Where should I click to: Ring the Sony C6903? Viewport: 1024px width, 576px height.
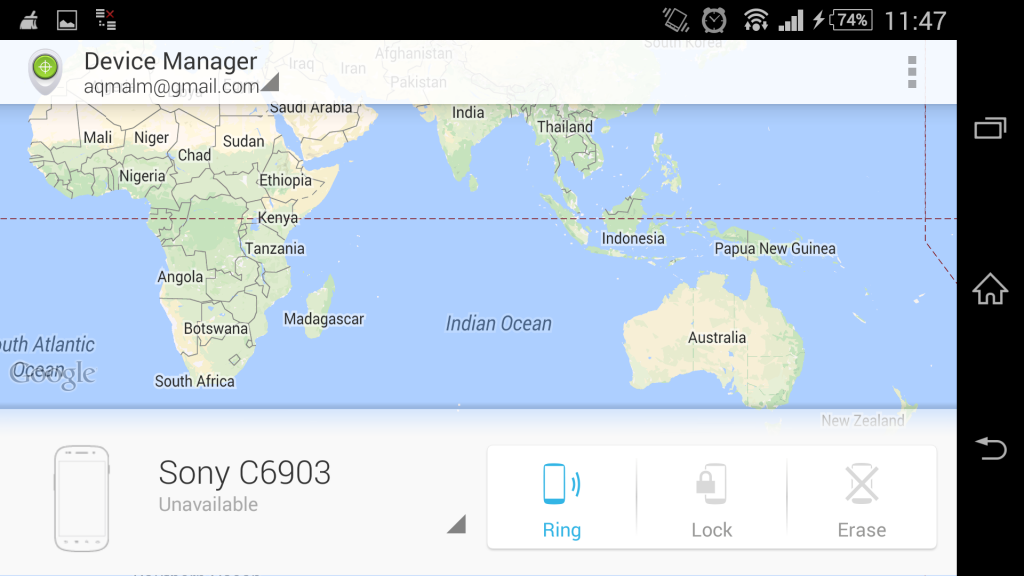(x=561, y=499)
